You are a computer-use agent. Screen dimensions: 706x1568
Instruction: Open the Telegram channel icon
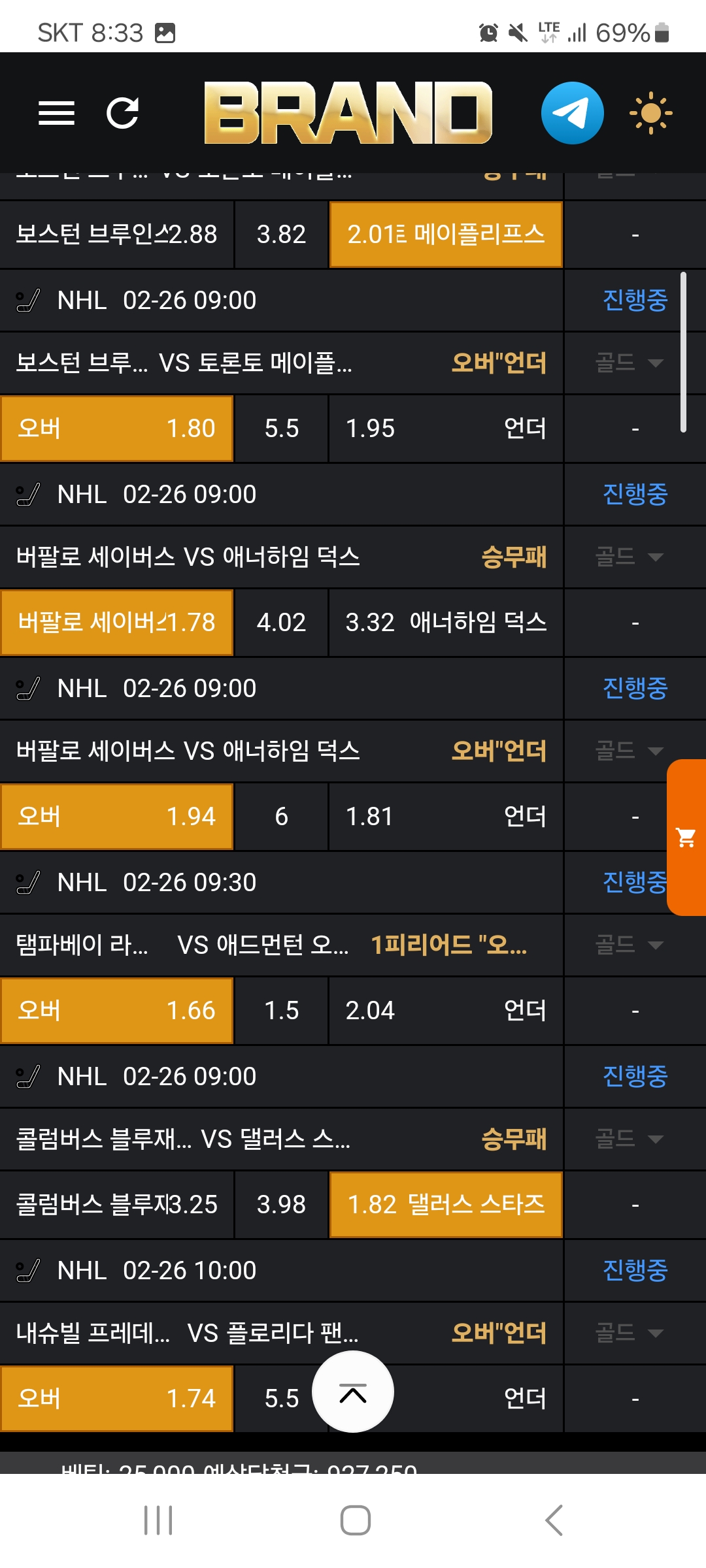coord(572,113)
